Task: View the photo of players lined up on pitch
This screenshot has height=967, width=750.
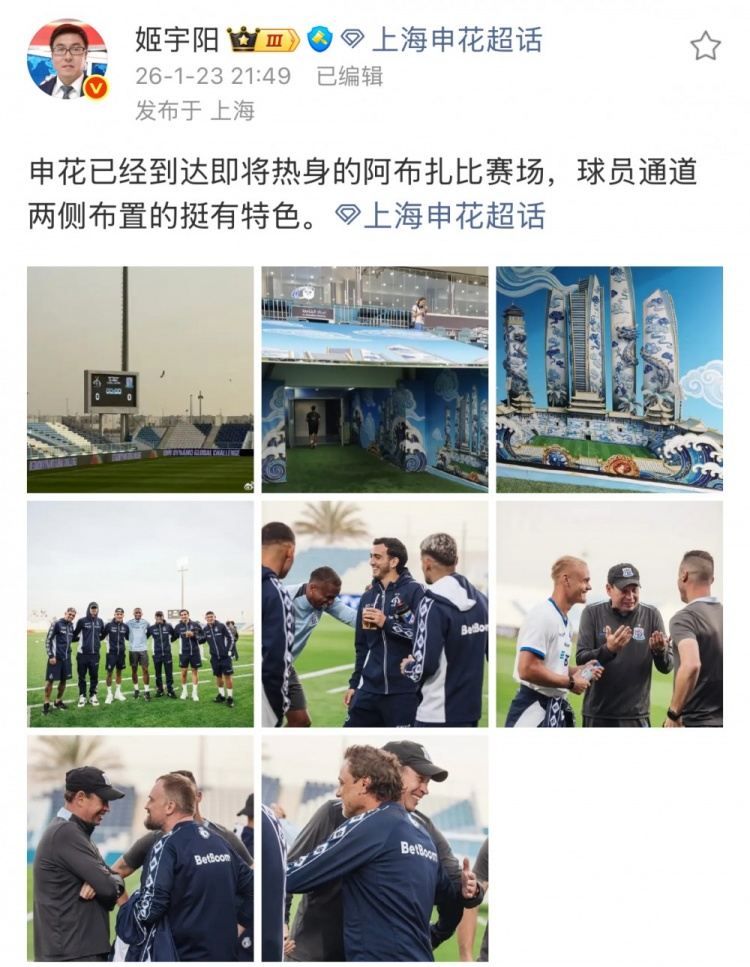Action: tap(140, 614)
